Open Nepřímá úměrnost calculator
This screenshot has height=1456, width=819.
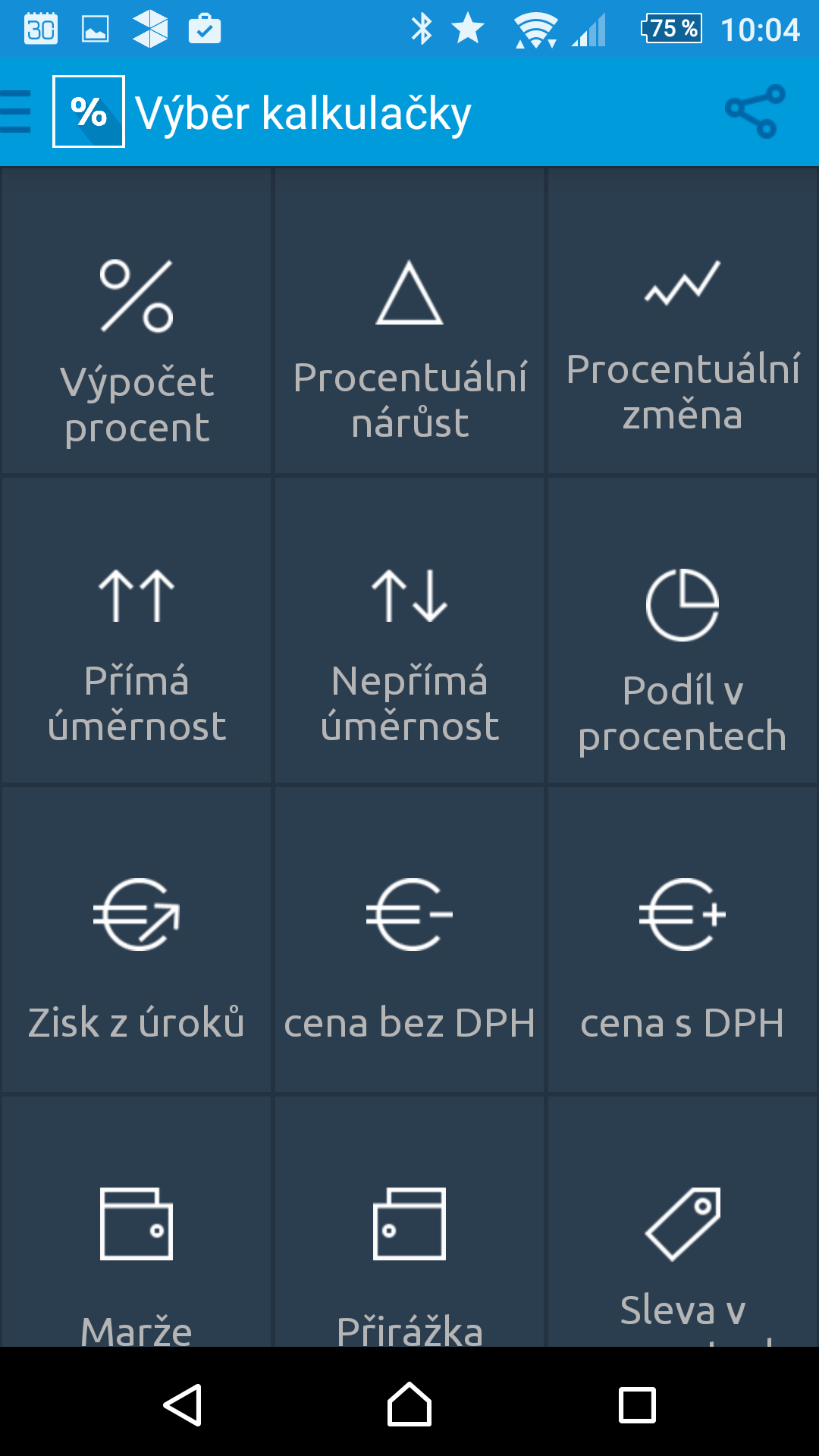[409, 631]
